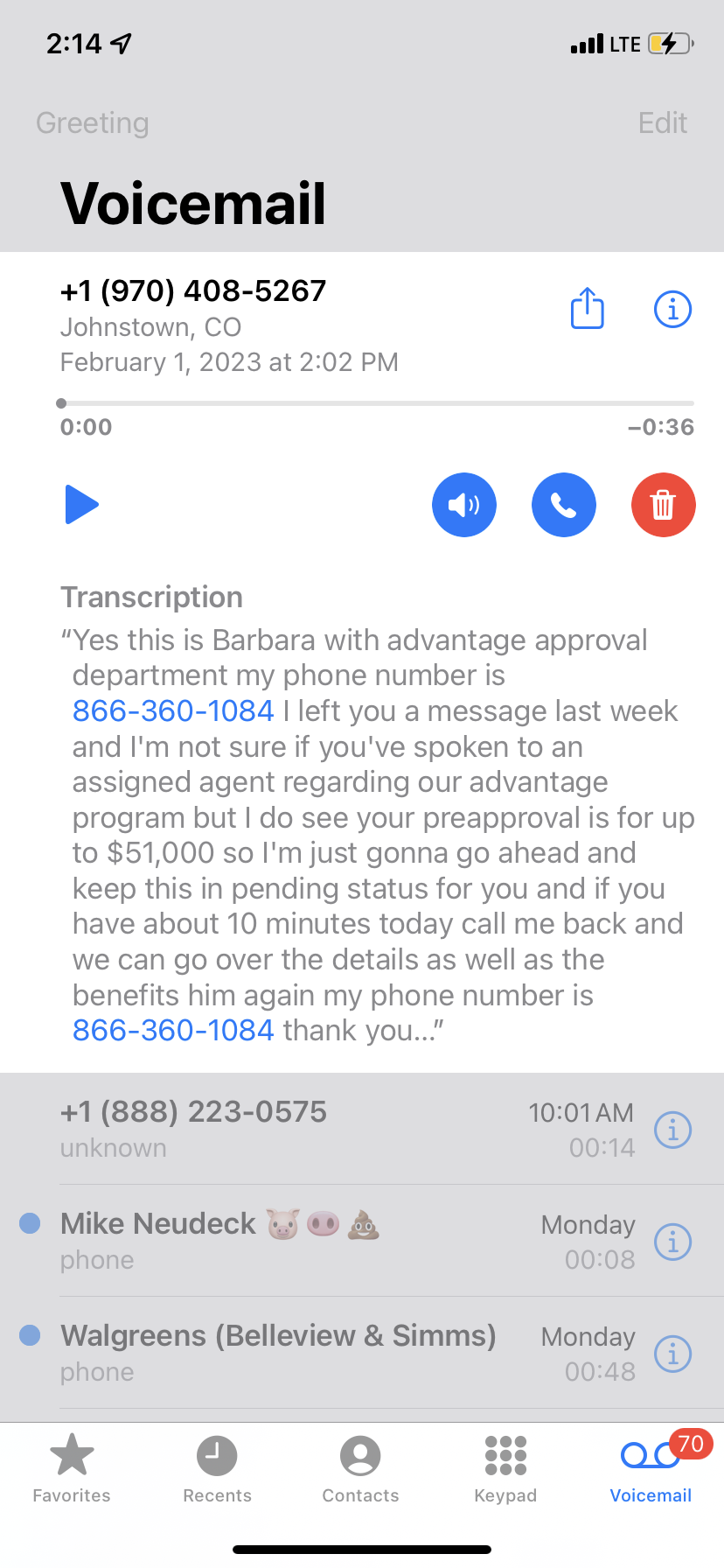Viewport: 724px width, 1568px height.
Task: Tap 866-360-1084 link before 'thank you'
Action: point(173,1030)
